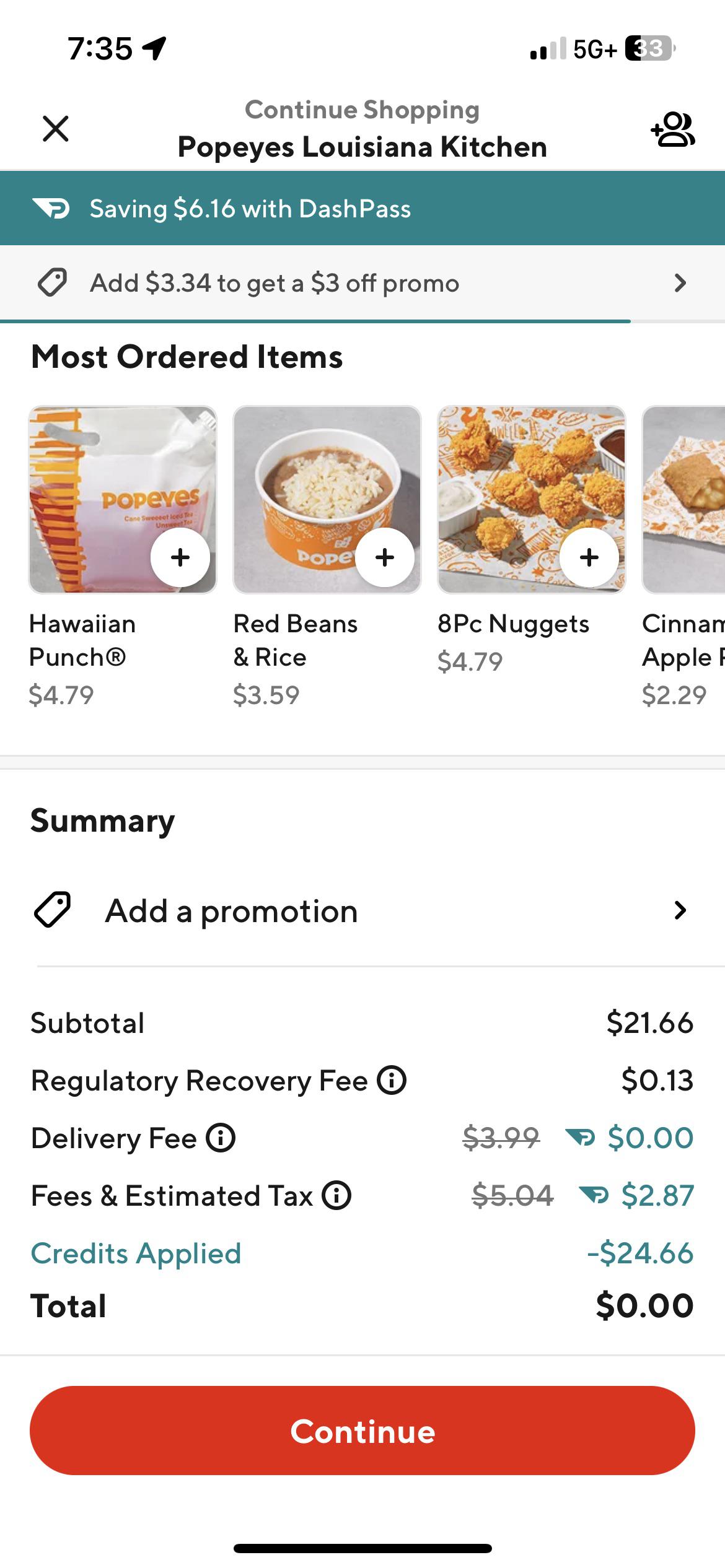Add 8Pc Nuggets via plus button

(x=588, y=557)
